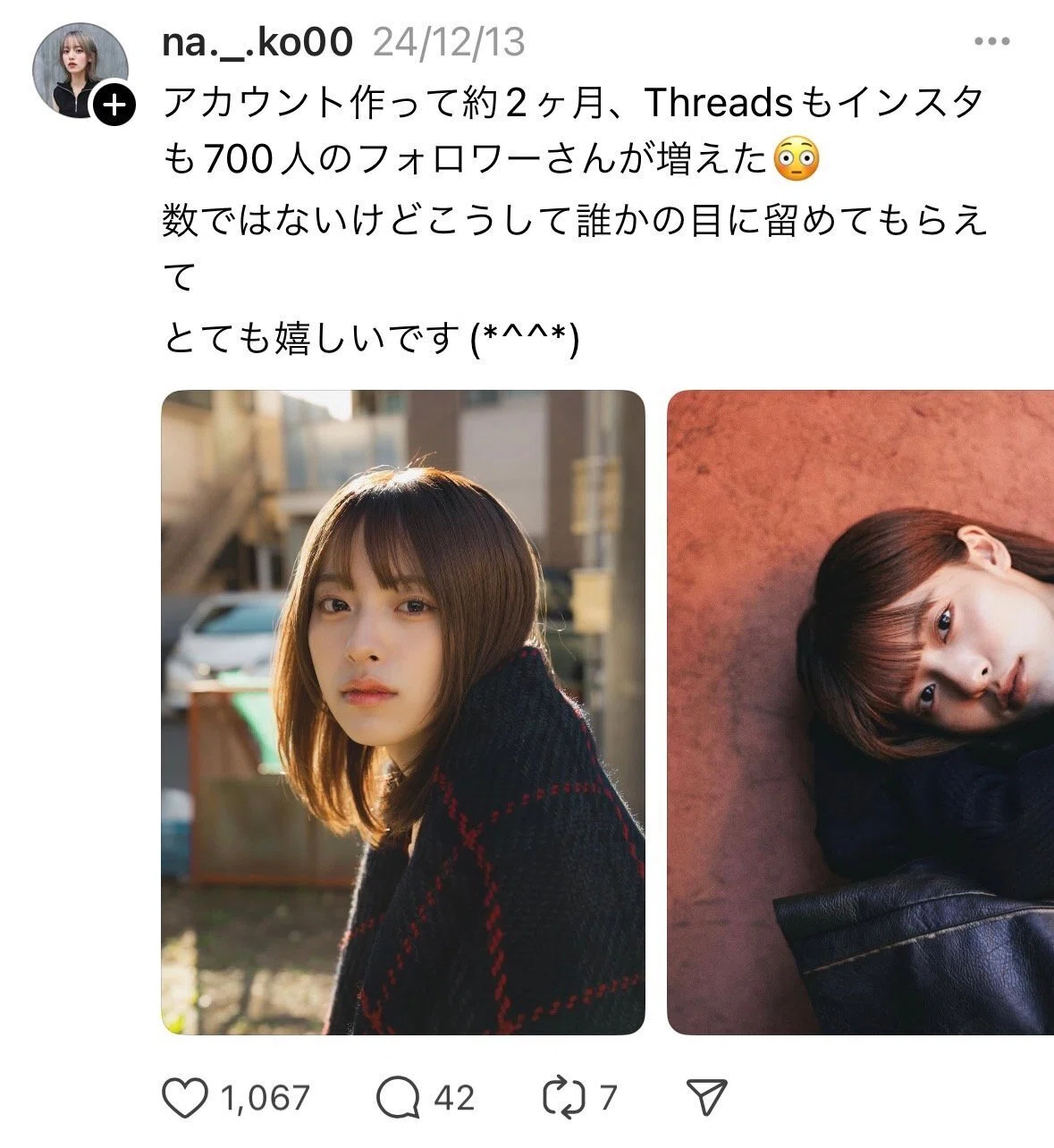Open comments via the speech bubble icon

tap(399, 1097)
